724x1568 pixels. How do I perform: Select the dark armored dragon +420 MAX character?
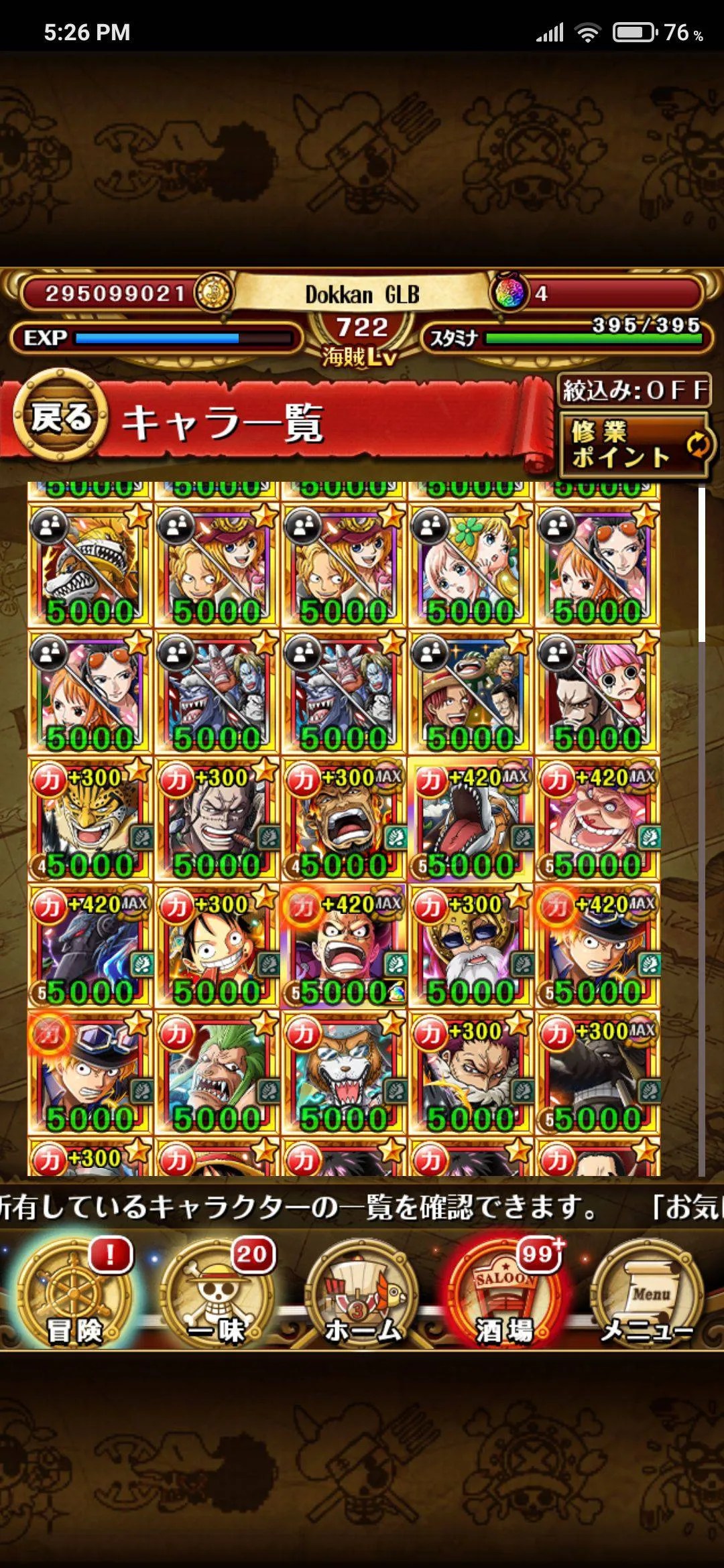90,945
